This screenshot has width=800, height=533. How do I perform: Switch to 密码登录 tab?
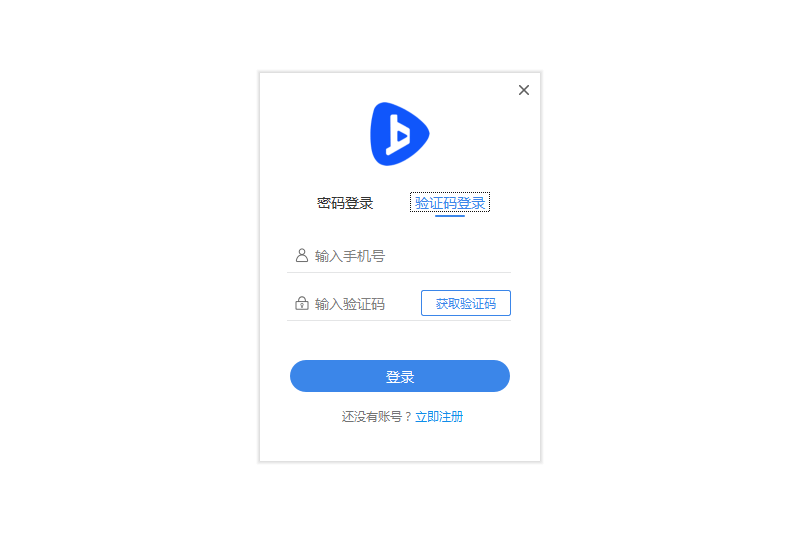coord(345,203)
